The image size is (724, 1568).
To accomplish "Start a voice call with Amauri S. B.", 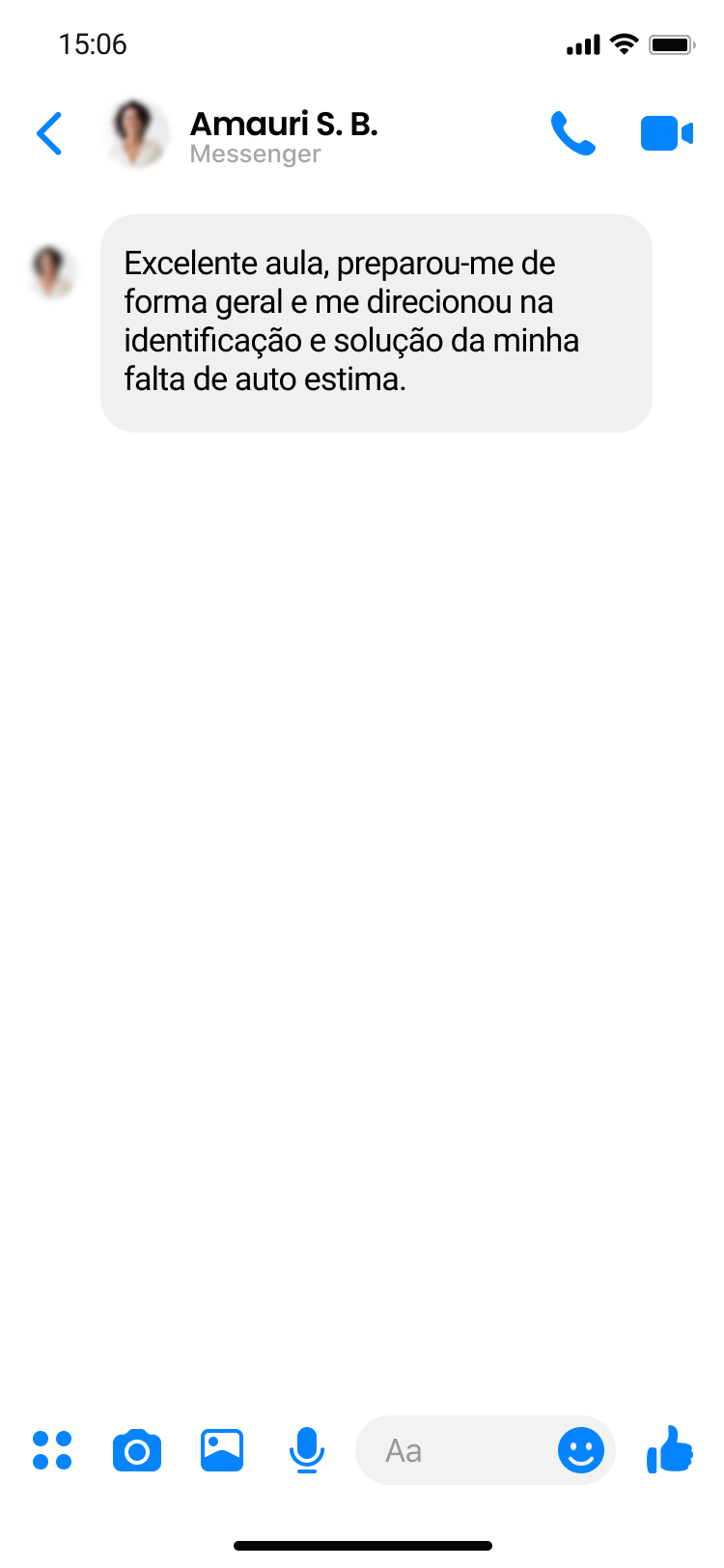I will click(x=572, y=133).
